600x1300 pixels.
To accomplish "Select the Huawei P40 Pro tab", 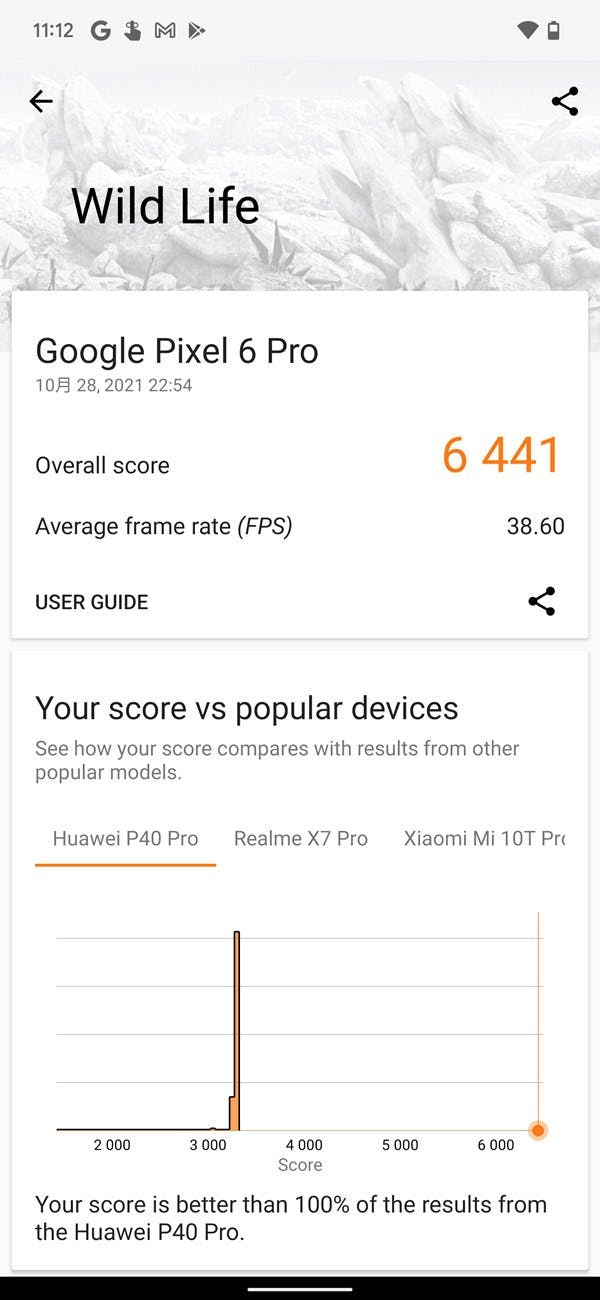I will 125,839.
